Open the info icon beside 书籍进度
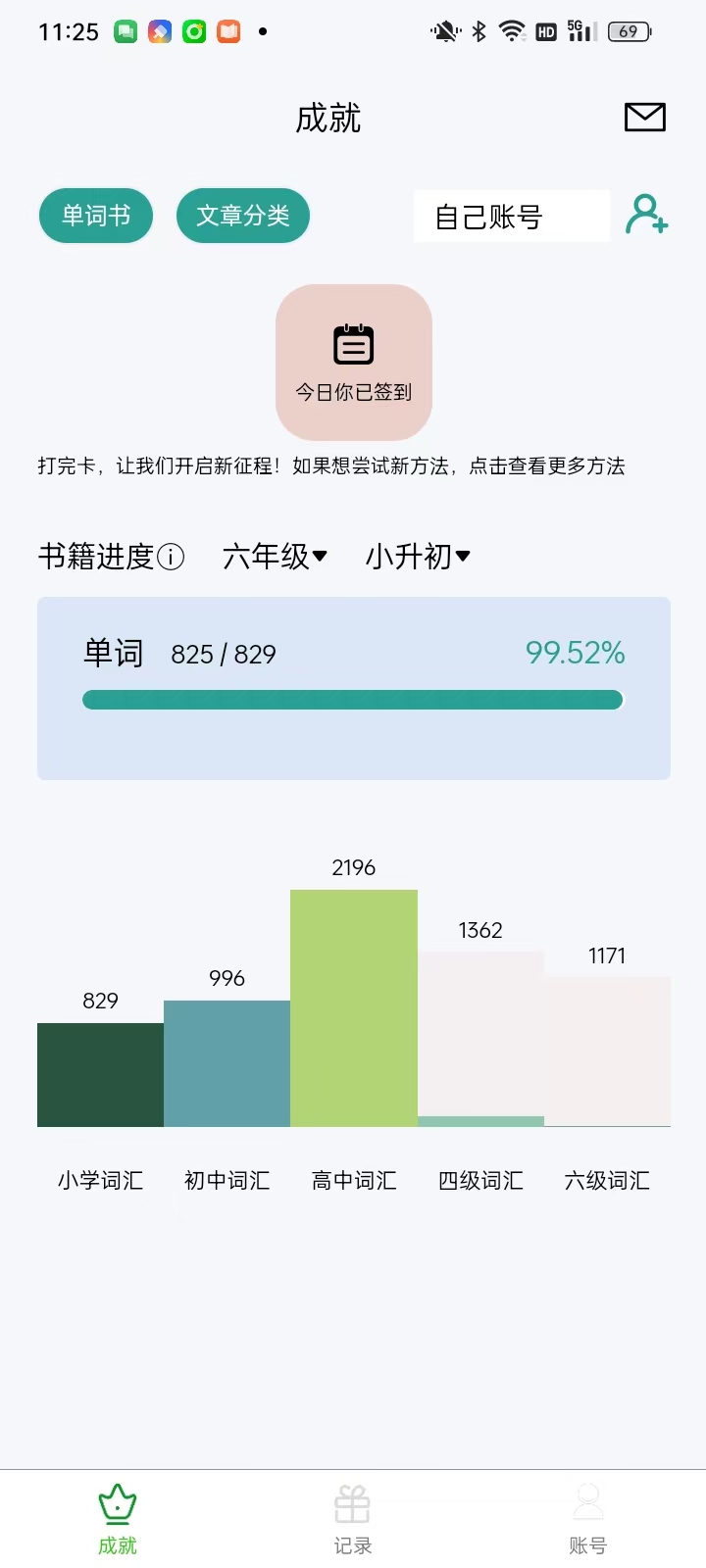 171,557
